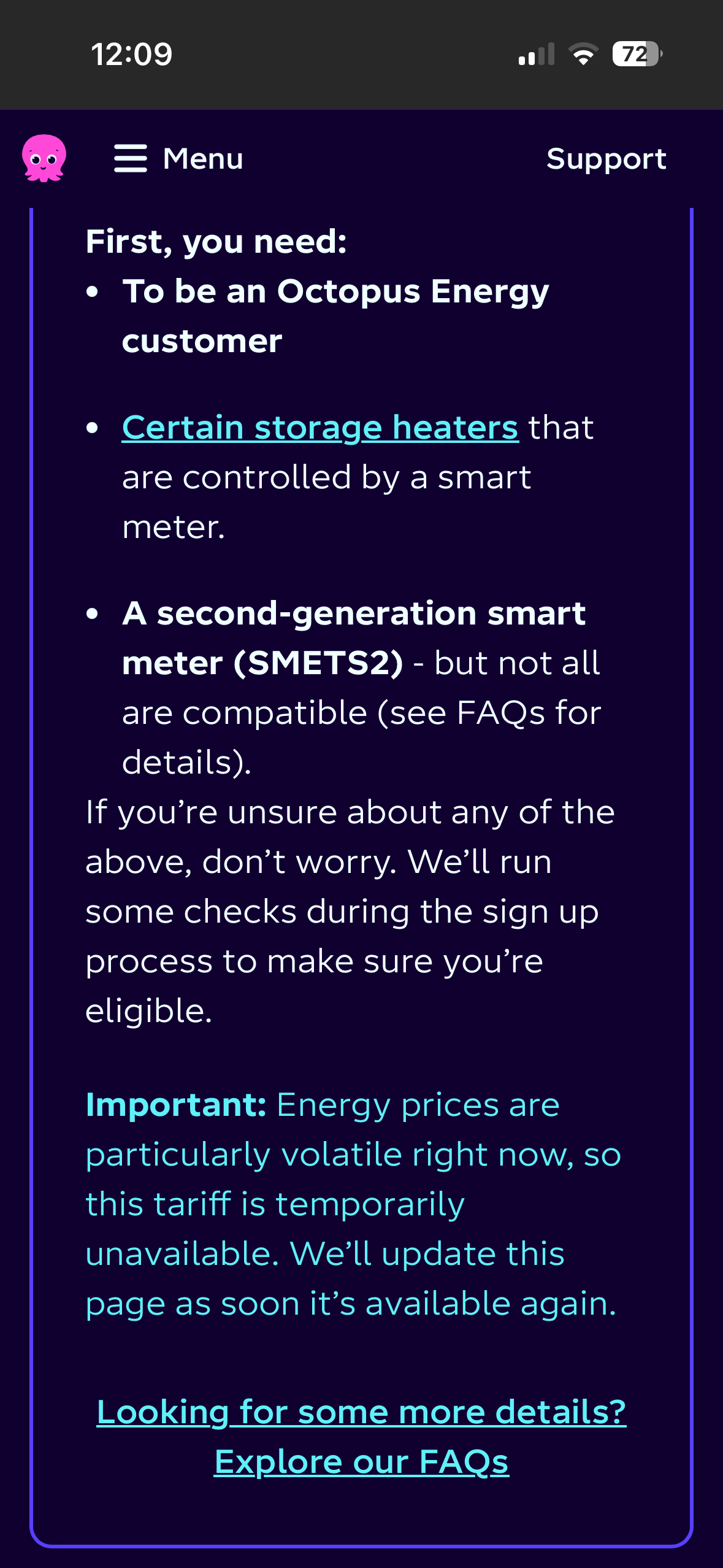Tap the pink Octopus home logo
Image resolution: width=723 pixels, height=1568 pixels.
44,158
